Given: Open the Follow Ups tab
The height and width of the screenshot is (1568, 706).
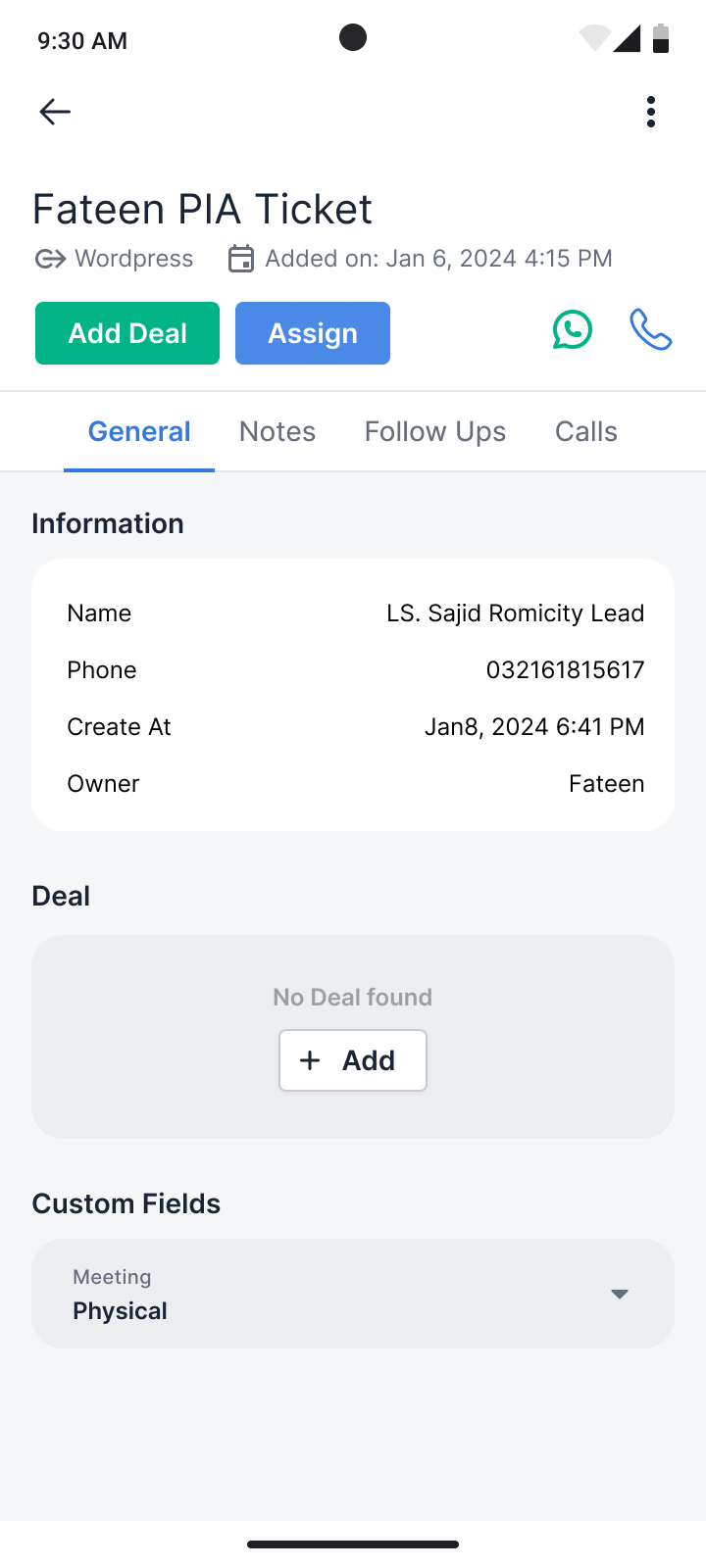Looking at the screenshot, I should coord(435,432).
